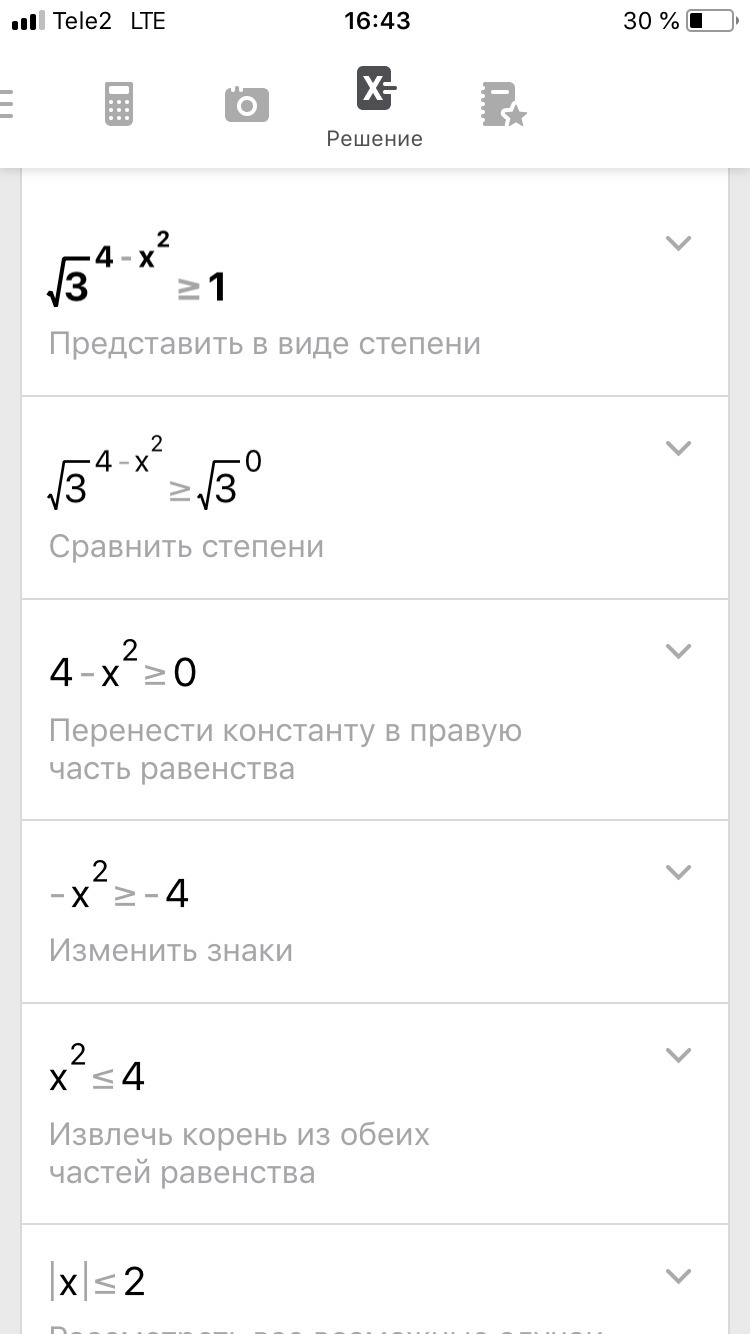Switch to the calculator tab

point(119,104)
